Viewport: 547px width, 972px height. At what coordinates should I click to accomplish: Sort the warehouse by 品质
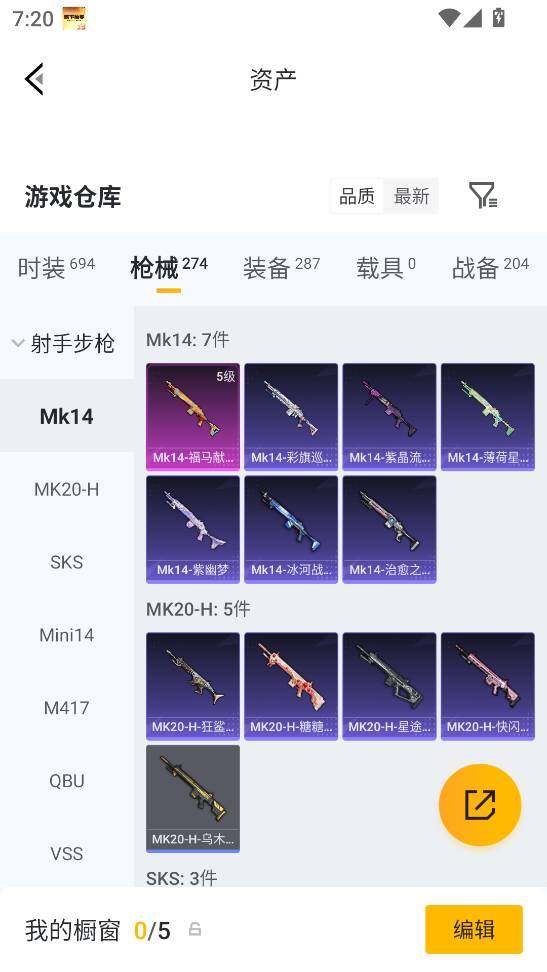(357, 197)
